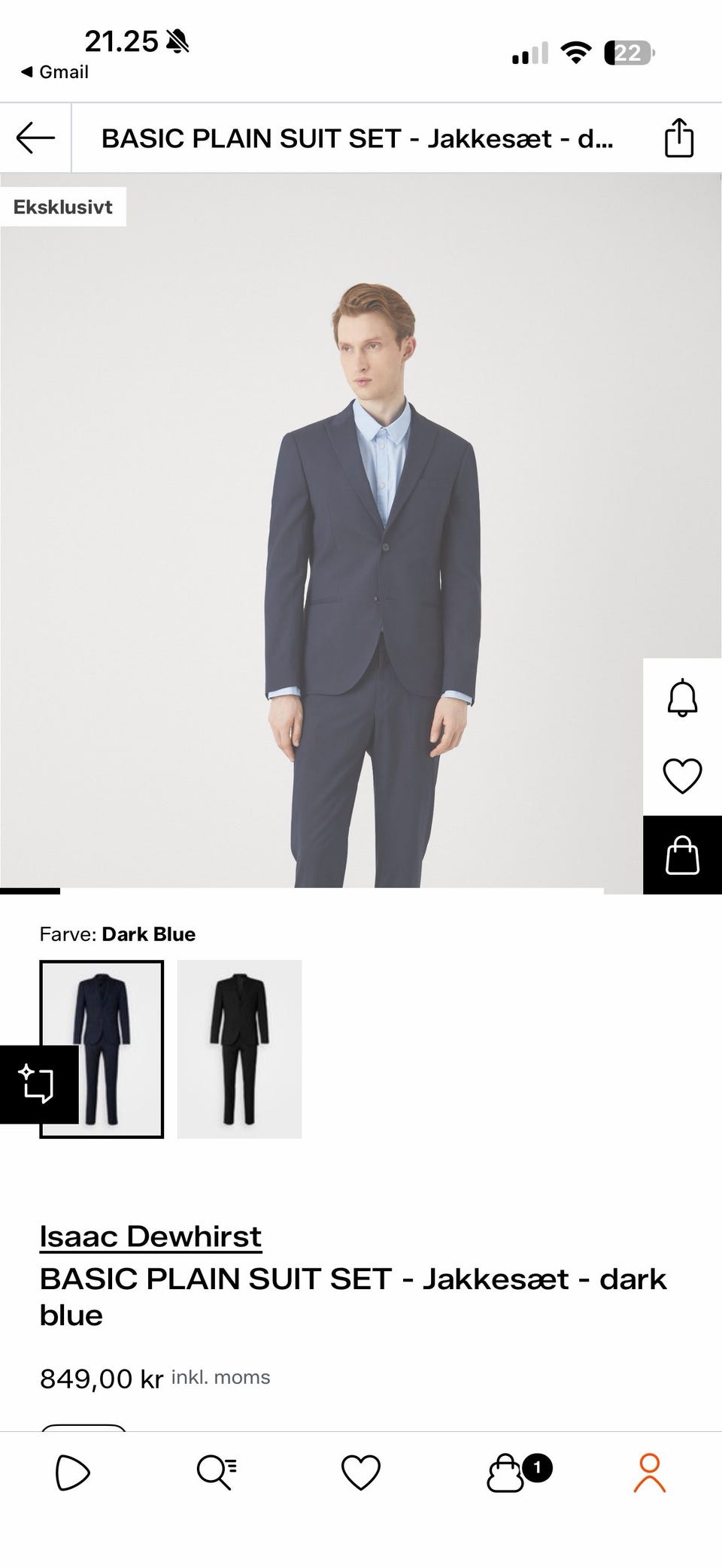Open the floating assistant chat button
Image resolution: width=722 pixels, height=1568 pixels.
pos(38,1084)
